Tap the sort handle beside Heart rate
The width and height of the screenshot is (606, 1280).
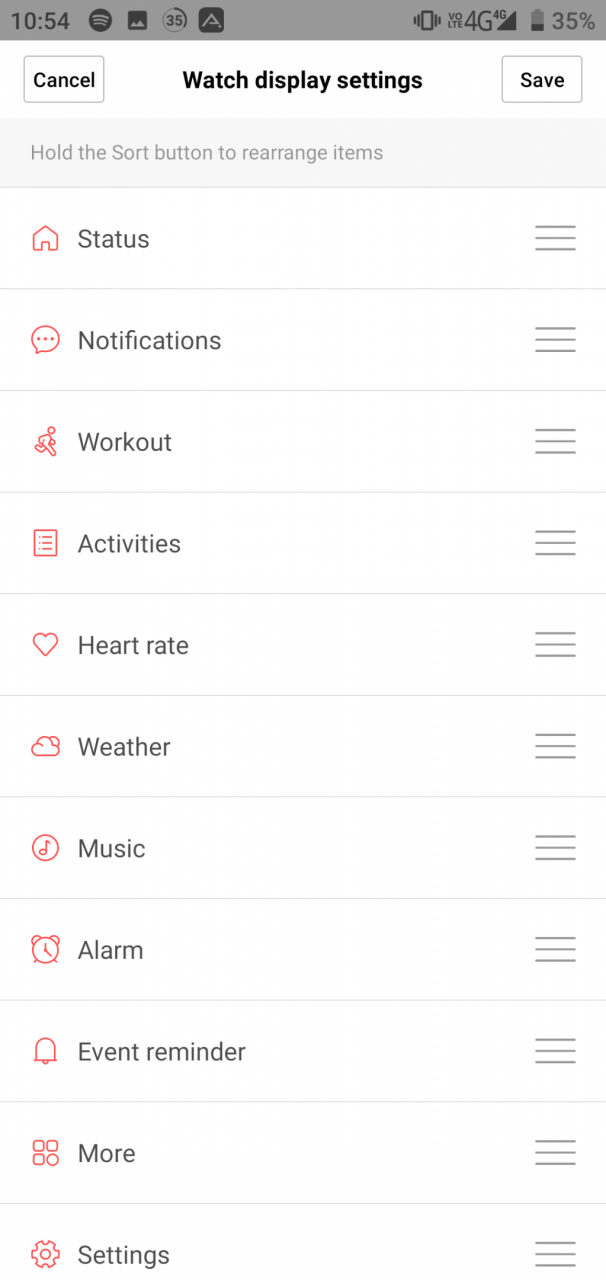pyautogui.click(x=555, y=645)
